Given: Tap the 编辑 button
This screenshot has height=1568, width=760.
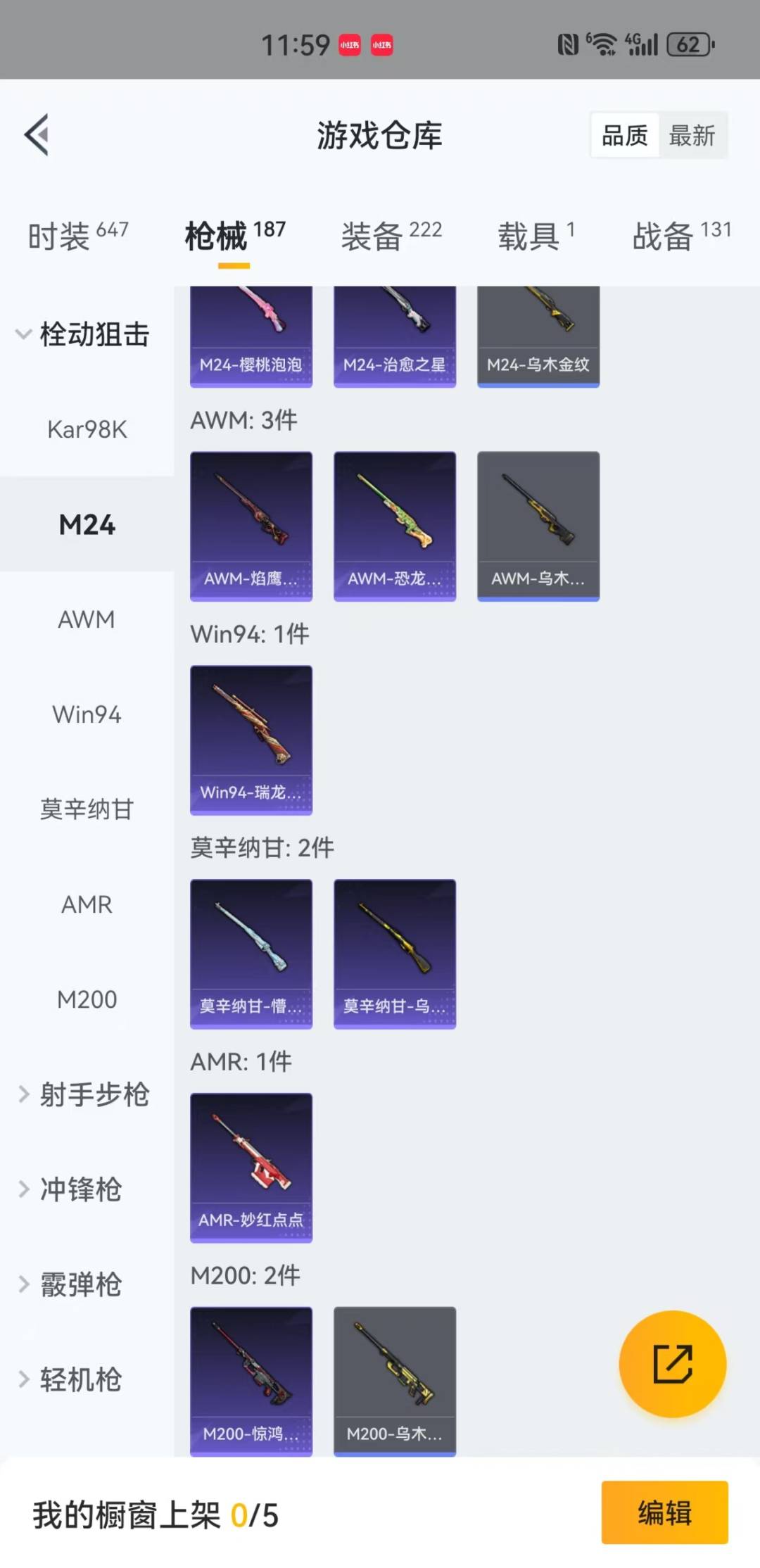Looking at the screenshot, I should [x=664, y=1512].
